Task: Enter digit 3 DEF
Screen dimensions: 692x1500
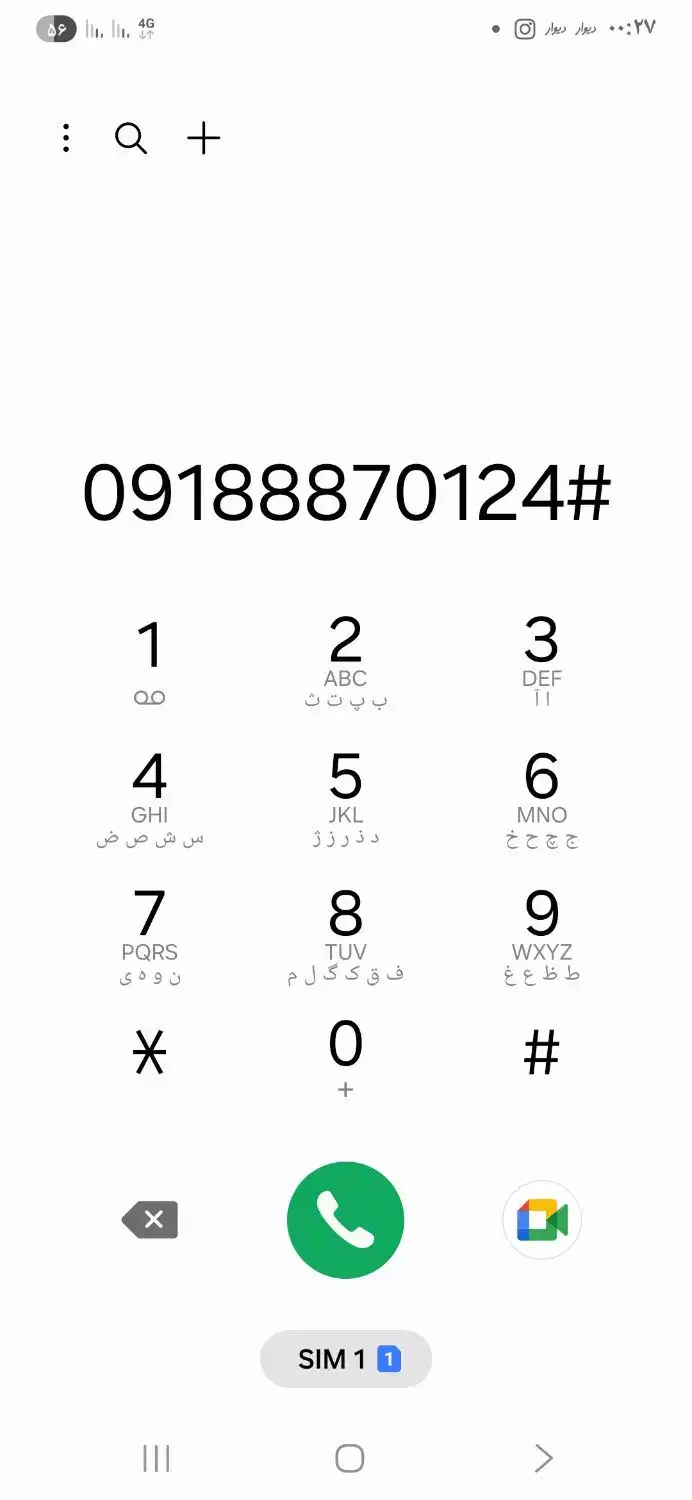Action: (x=541, y=660)
